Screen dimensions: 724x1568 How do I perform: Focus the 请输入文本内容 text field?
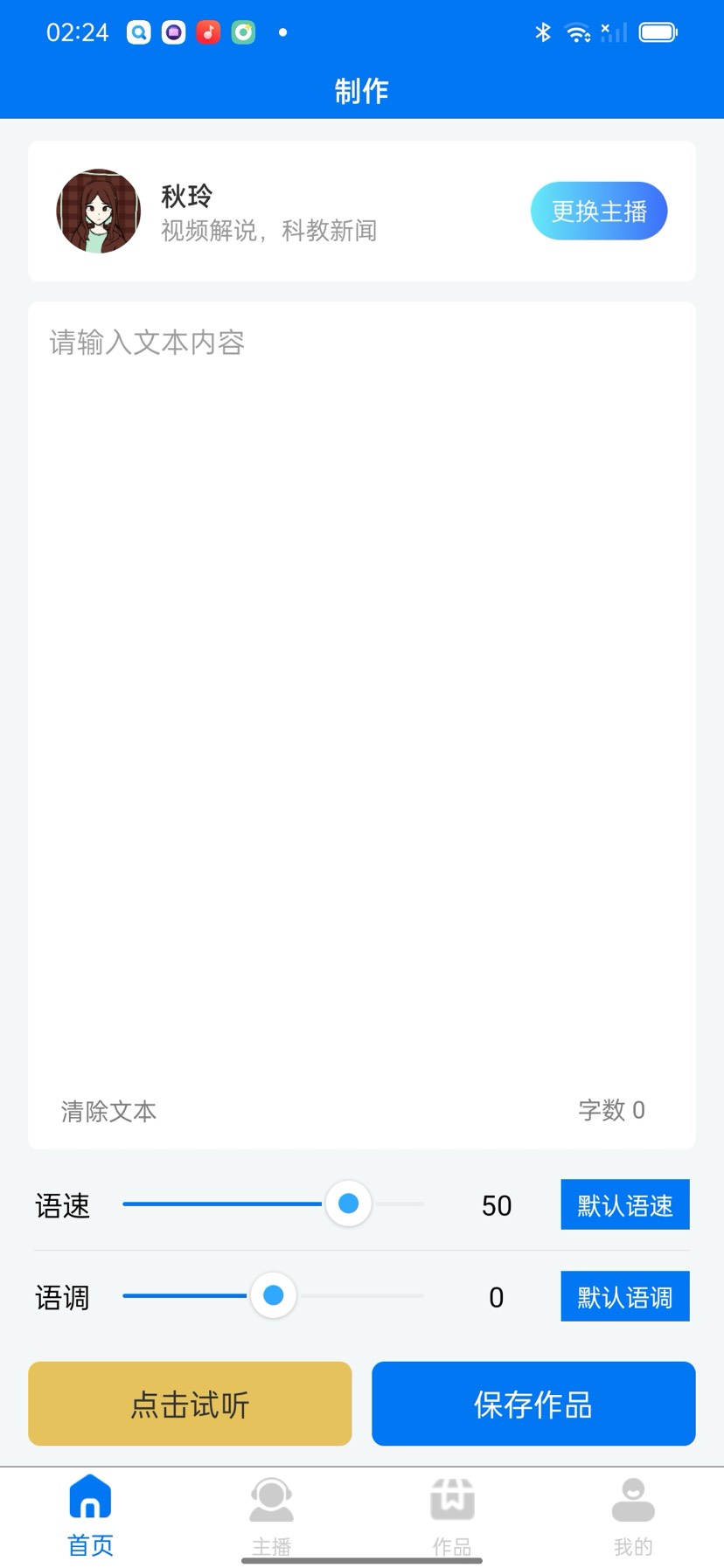click(x=361, y=682)
